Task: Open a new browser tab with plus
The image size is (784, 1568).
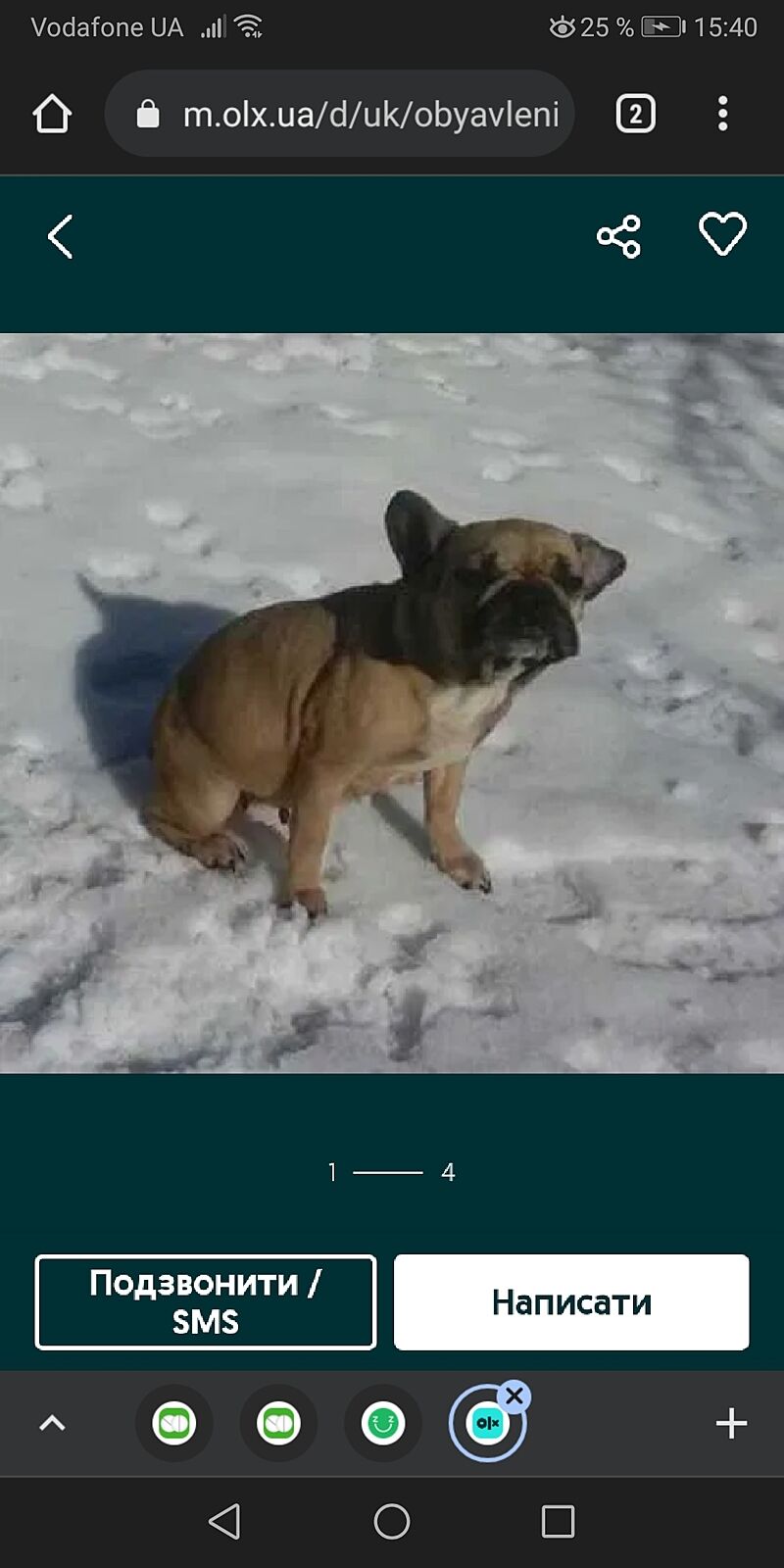Action: (731, 1423)
